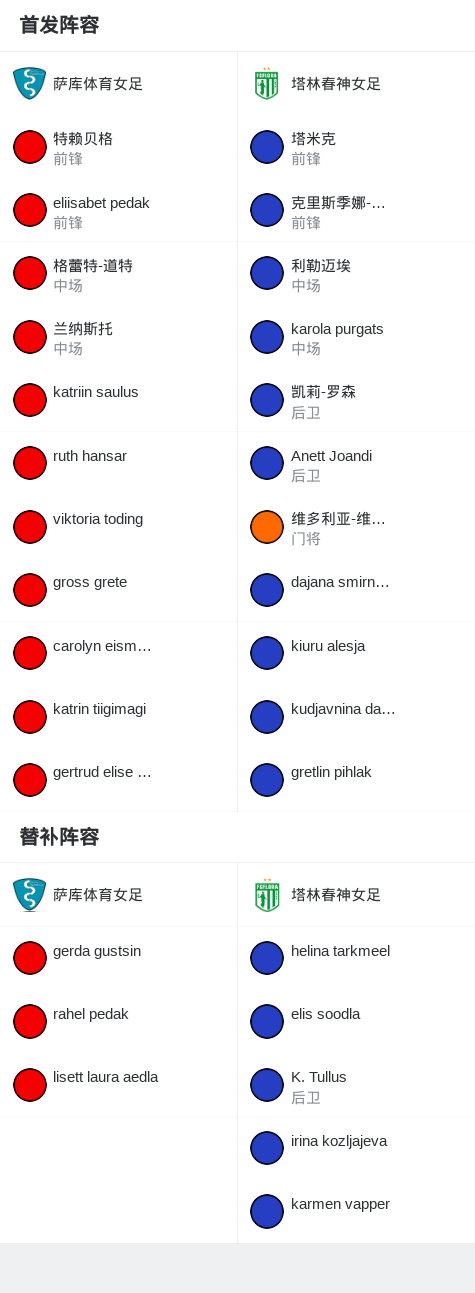Open 萨库体育女足 team page in starting lineup
This screenshot has width=475, height=1293.
tap(118, 84)
